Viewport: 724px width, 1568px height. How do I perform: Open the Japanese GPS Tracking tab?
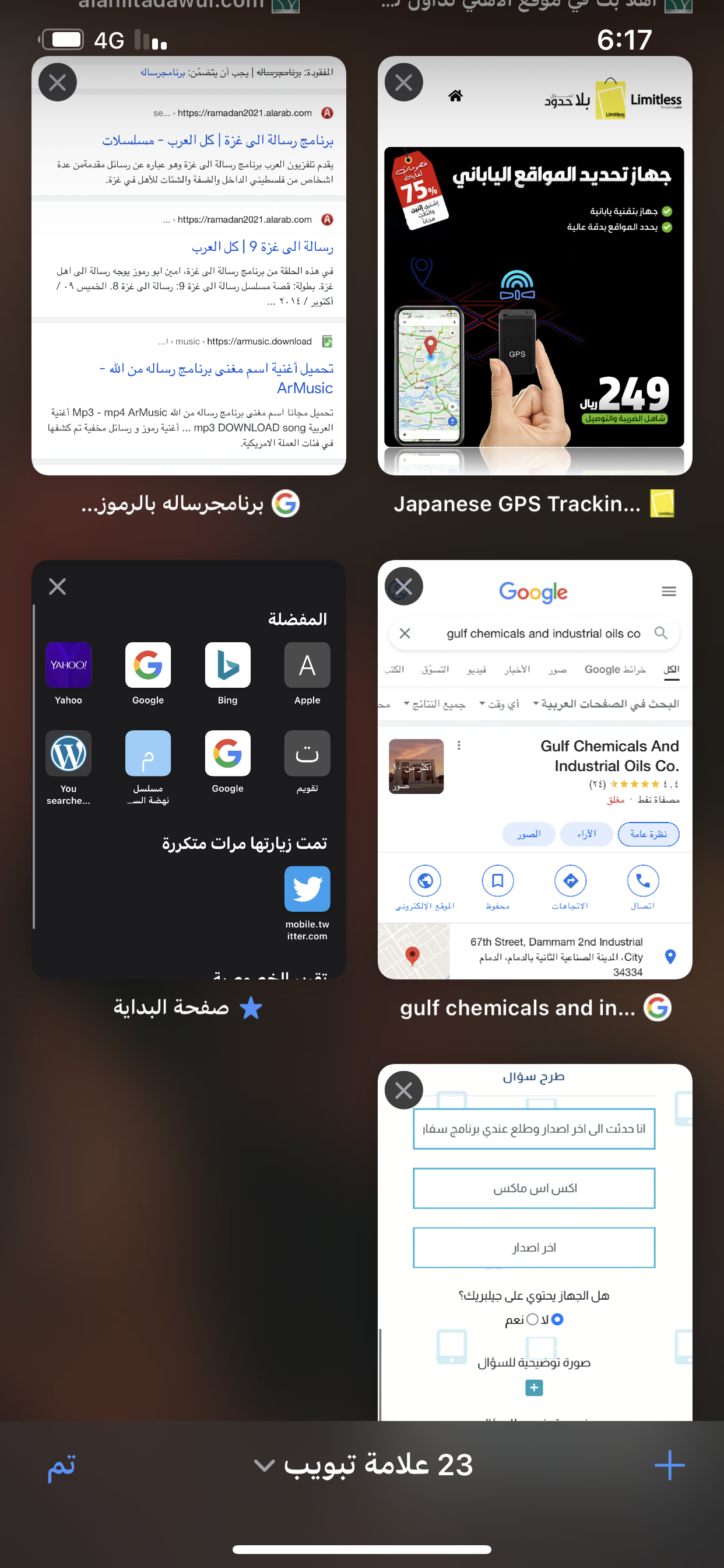534,292
